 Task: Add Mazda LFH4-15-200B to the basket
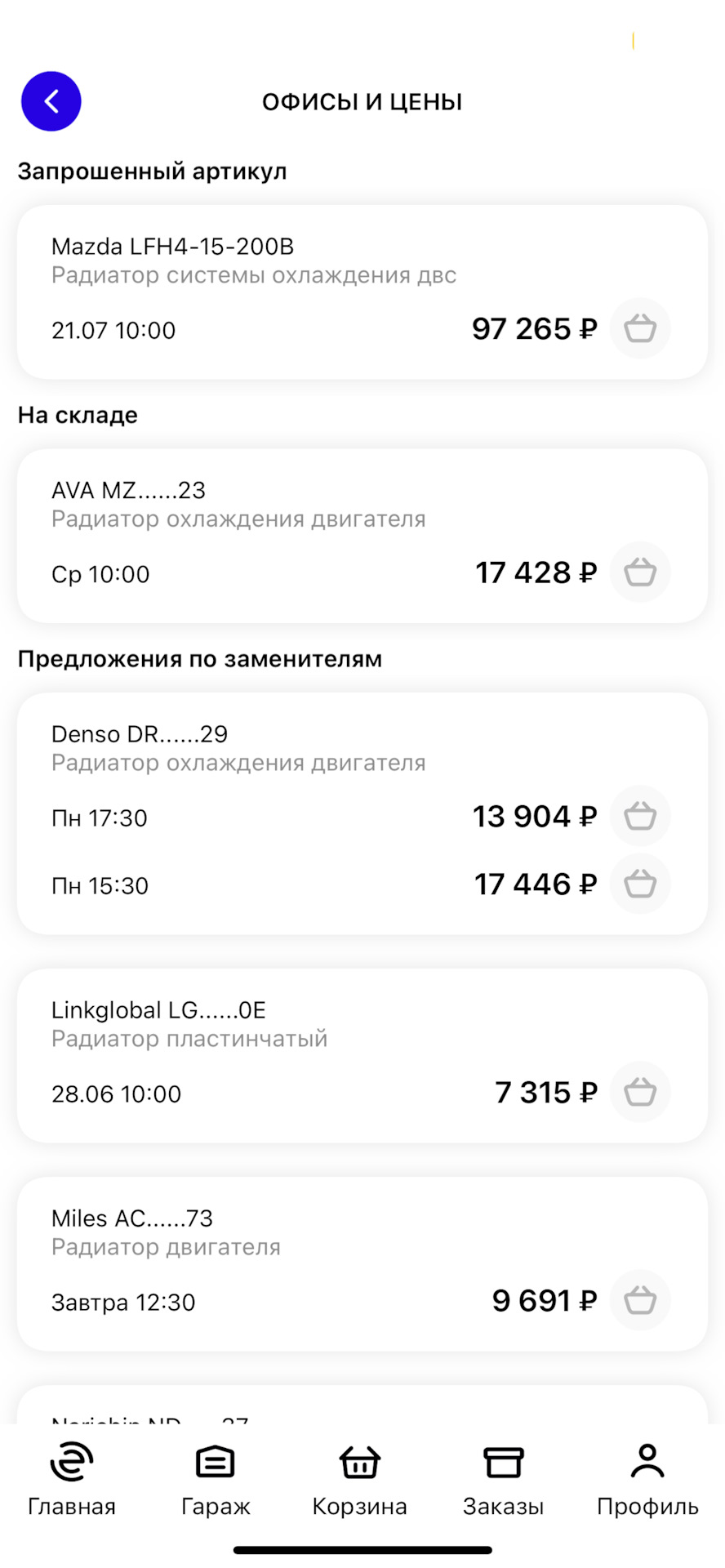640,328
